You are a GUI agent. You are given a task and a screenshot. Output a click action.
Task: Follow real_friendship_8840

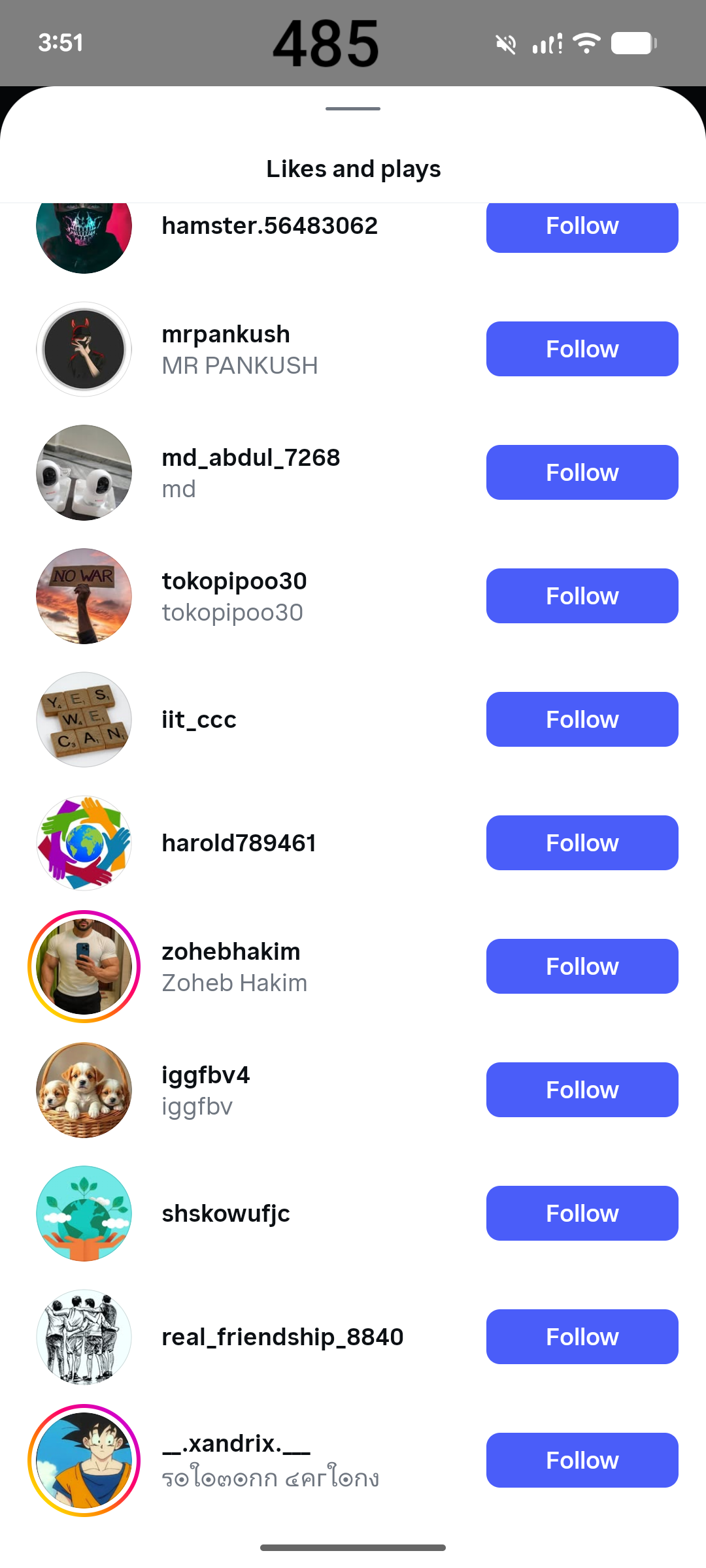pos(582,1337)
